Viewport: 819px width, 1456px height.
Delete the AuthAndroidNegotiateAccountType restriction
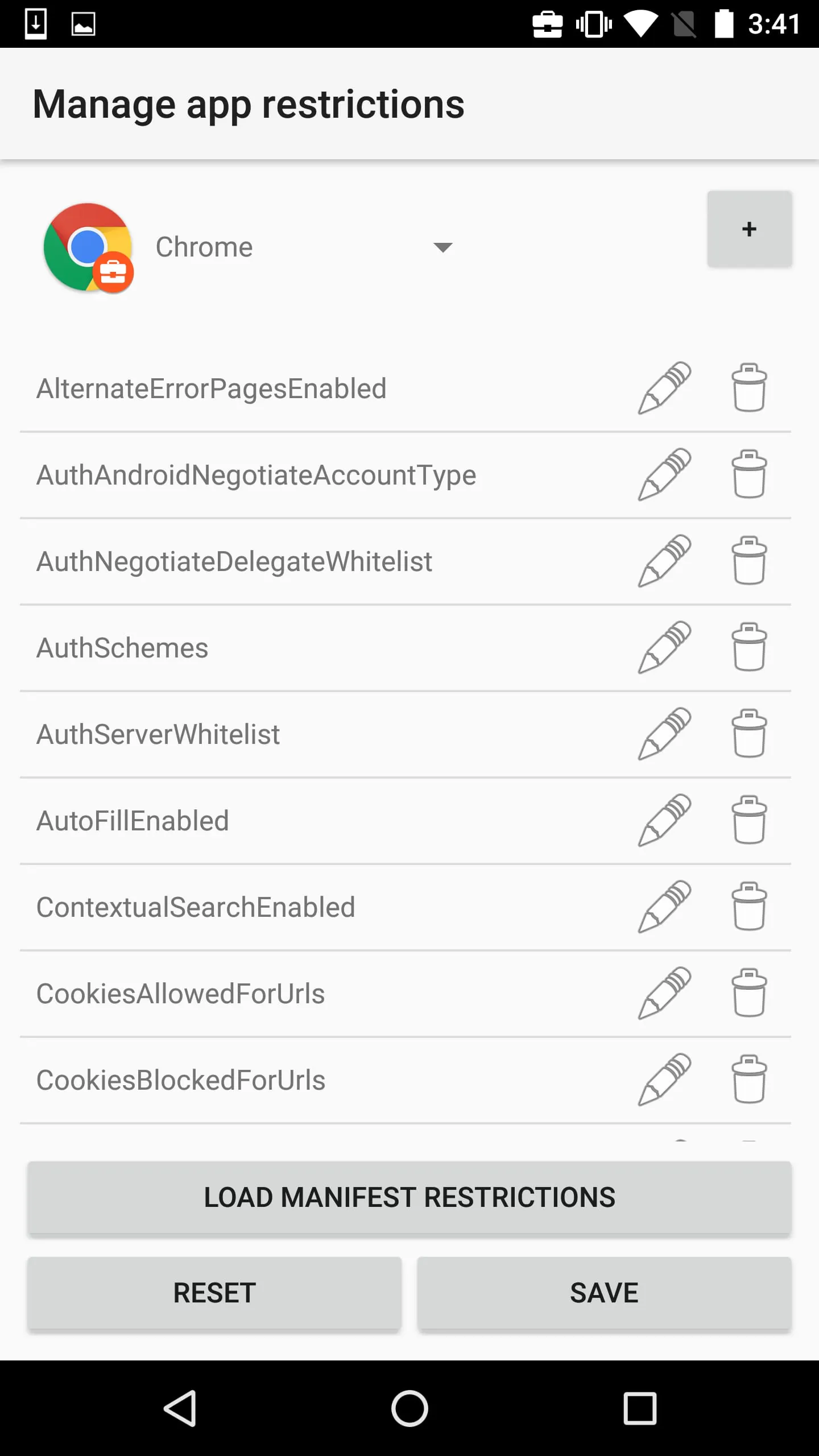click(749, 475)
